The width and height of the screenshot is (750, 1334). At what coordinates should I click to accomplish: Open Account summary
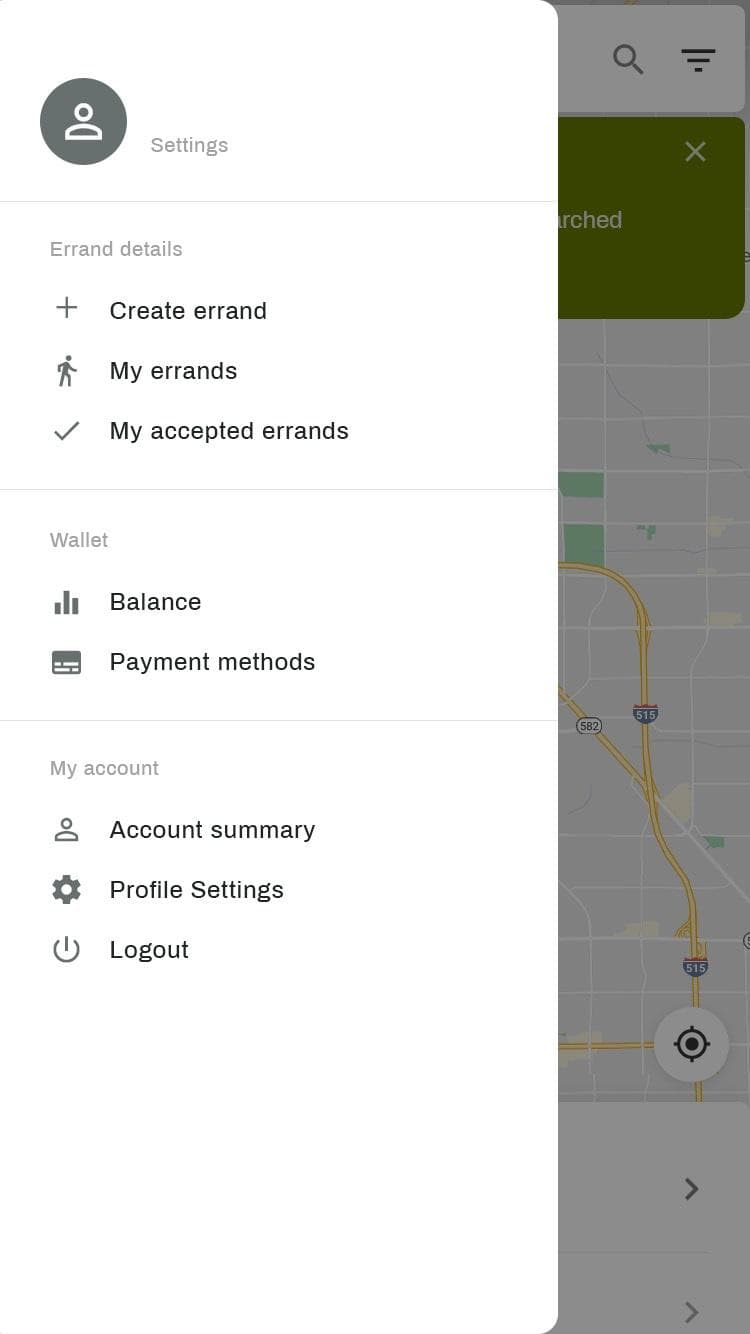pos(212,830)
